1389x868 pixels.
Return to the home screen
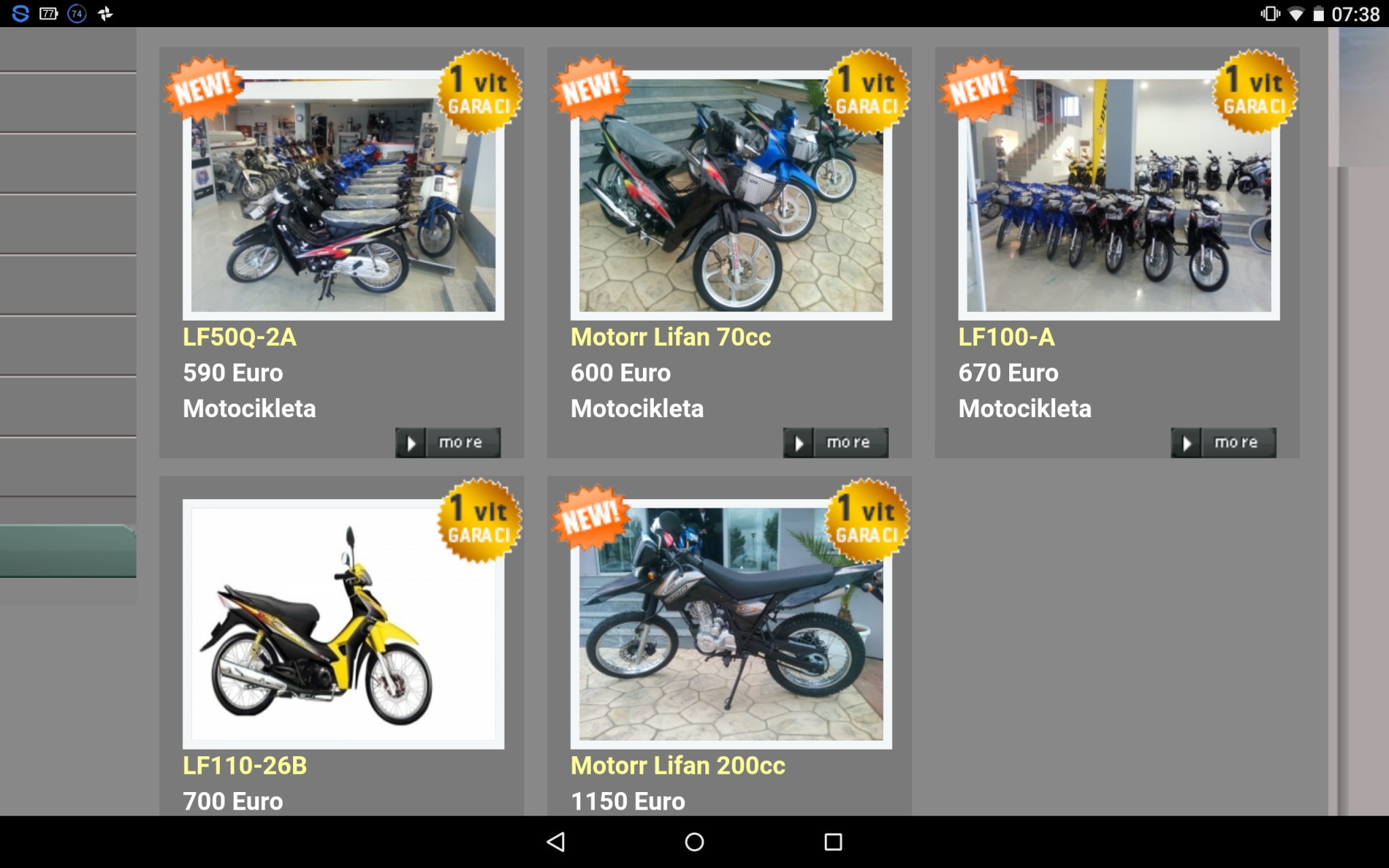[x=694, y=842]
